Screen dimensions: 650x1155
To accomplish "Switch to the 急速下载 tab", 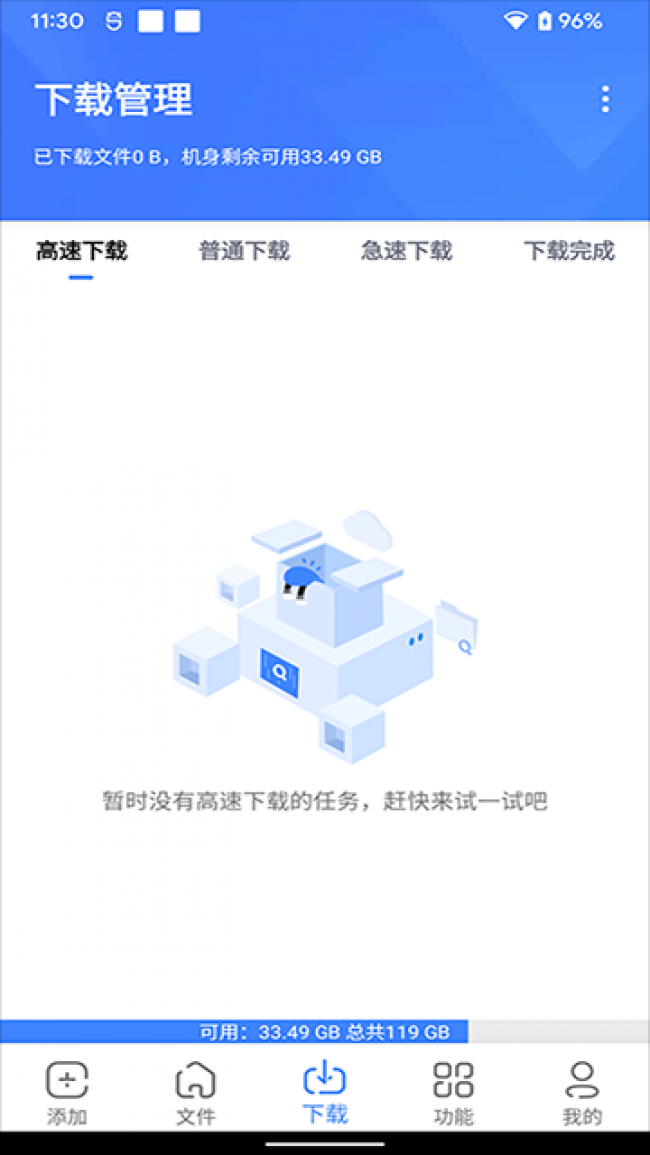I will pyautogui.click(x=406, y=251).
